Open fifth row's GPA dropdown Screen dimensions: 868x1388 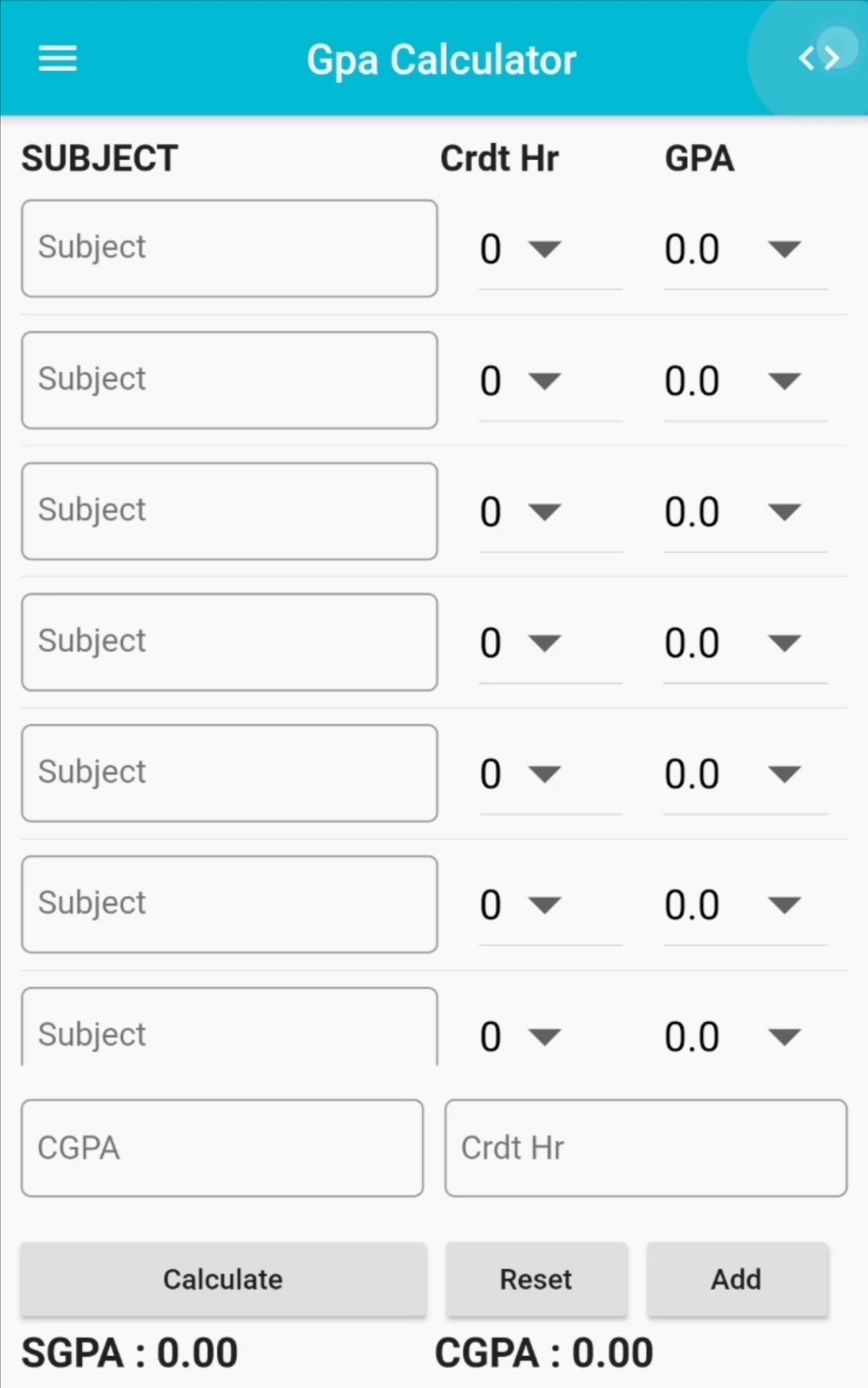point(745,774)
